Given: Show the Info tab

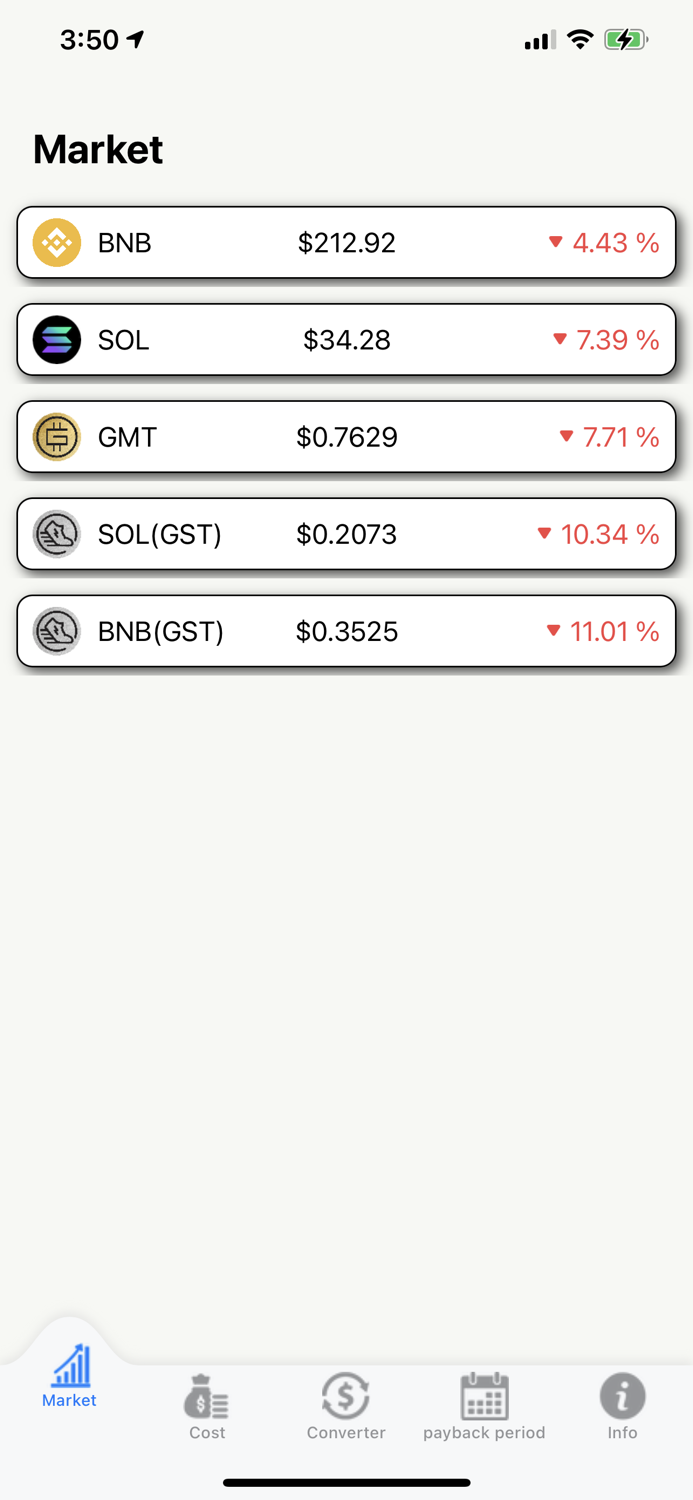Looking at the screenshot, I should (622, 1407).
